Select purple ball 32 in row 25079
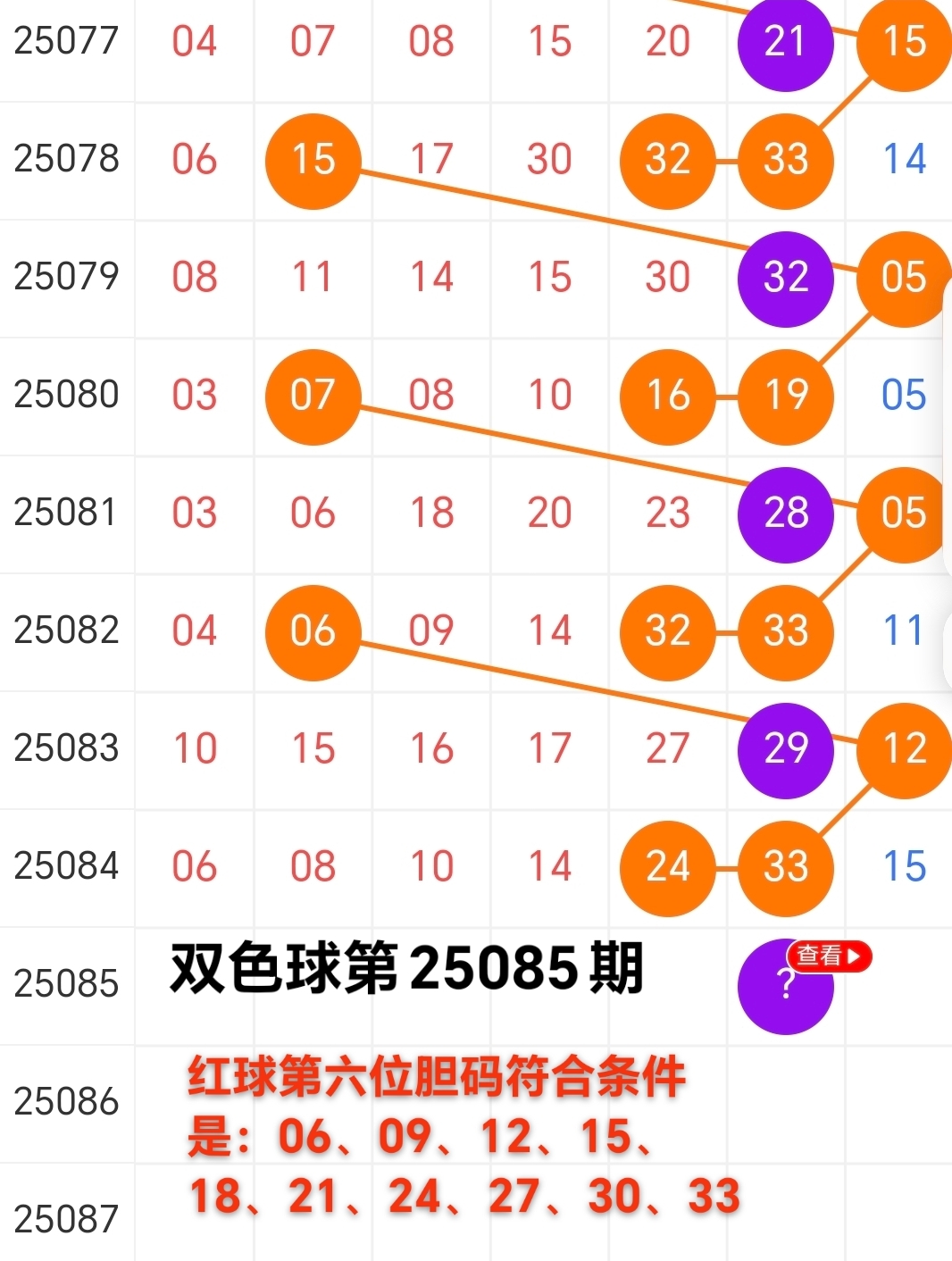Screen dimensions: 952x1261 pyautogui.click(x=785, y=279)
